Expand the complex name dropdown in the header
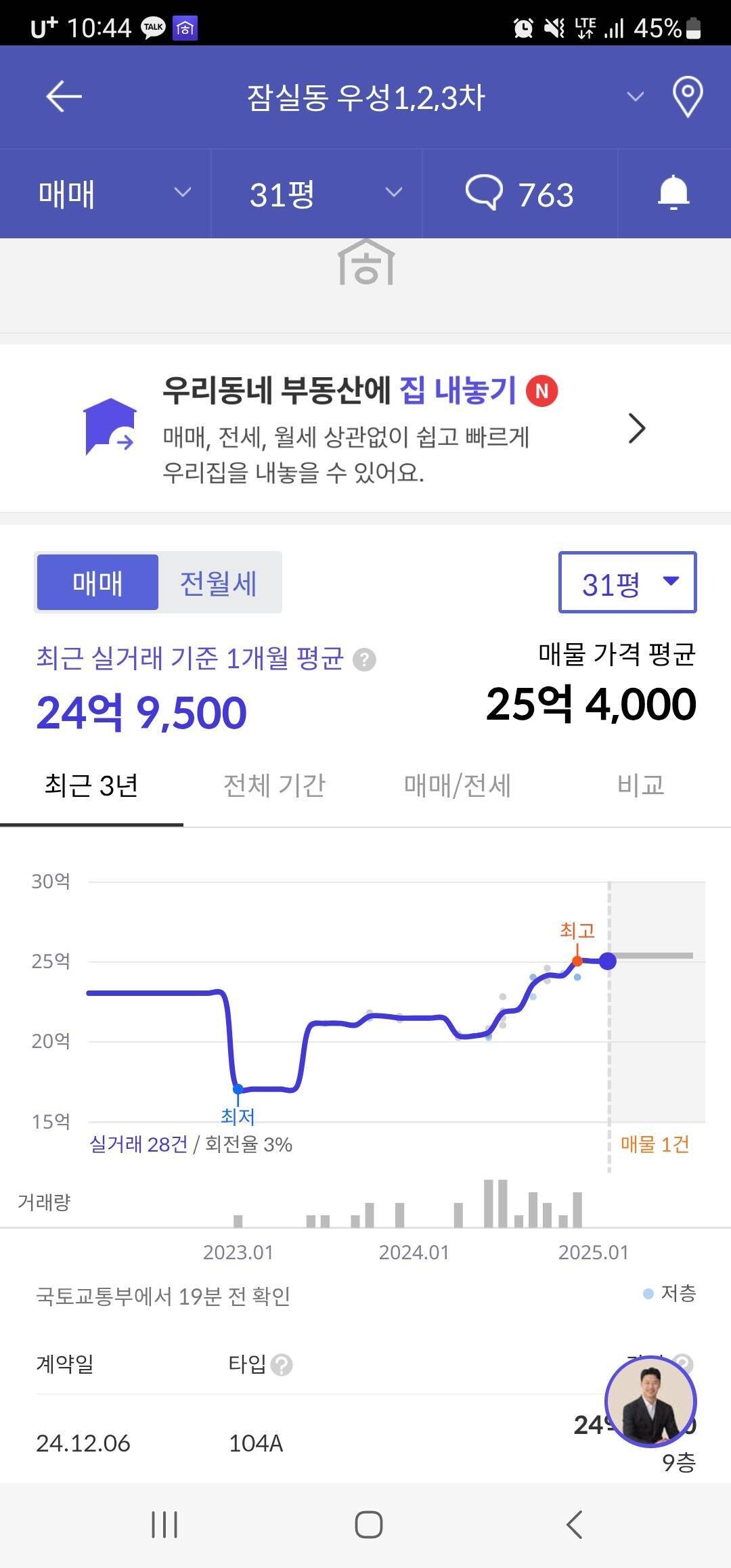The height and width of the screenshot is (1568, 731). [634, 97]
